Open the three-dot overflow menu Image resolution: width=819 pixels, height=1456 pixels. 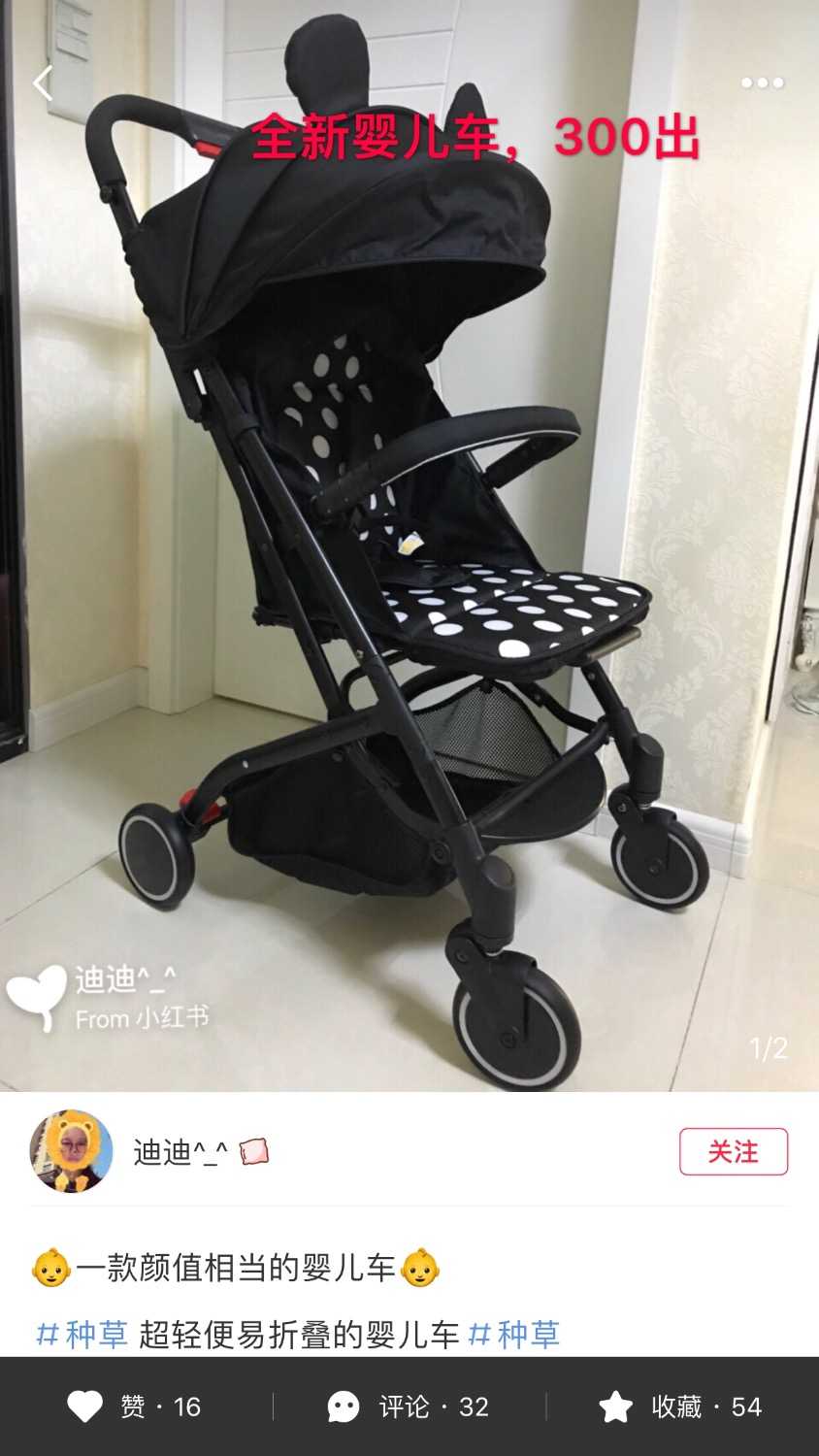click(762, 83)
